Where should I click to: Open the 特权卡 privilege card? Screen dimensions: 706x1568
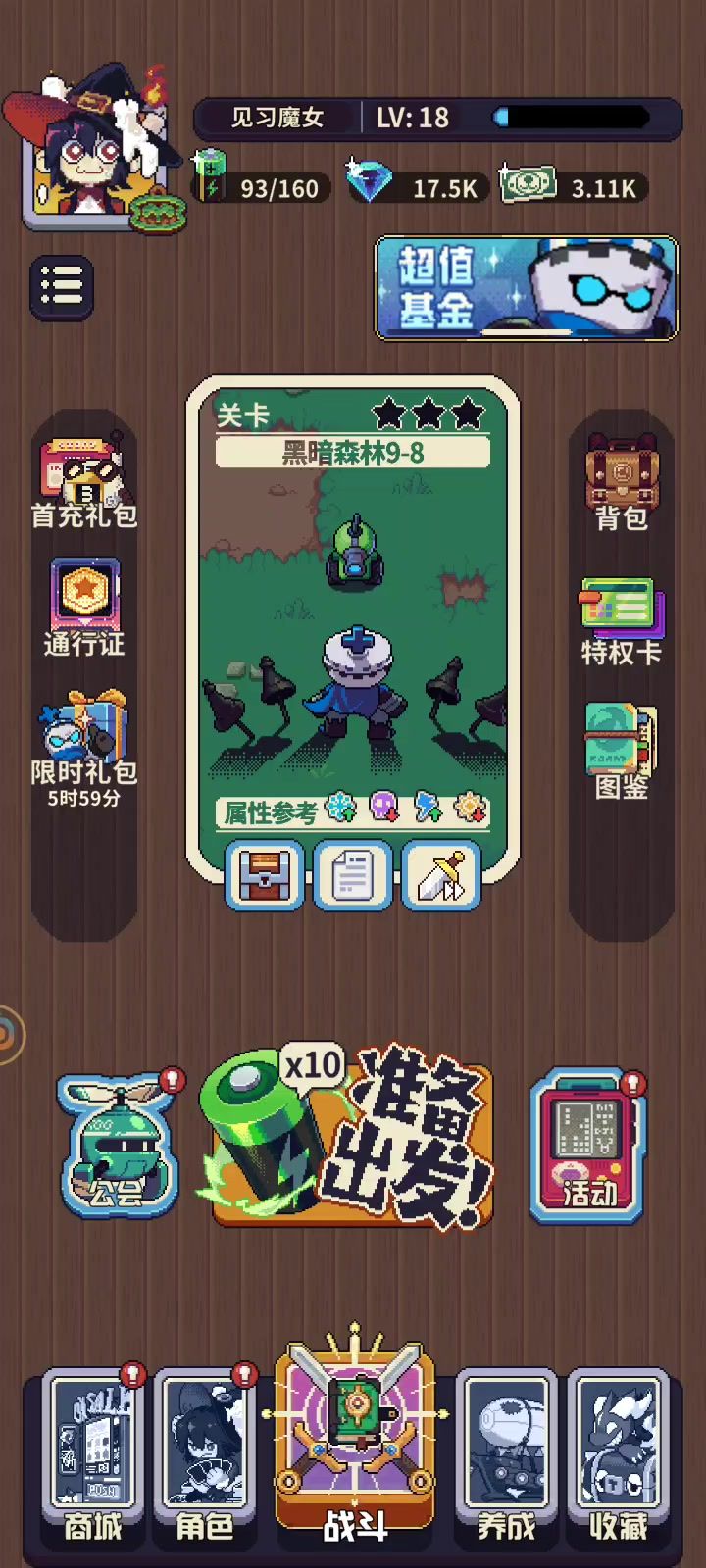[622, 621]
